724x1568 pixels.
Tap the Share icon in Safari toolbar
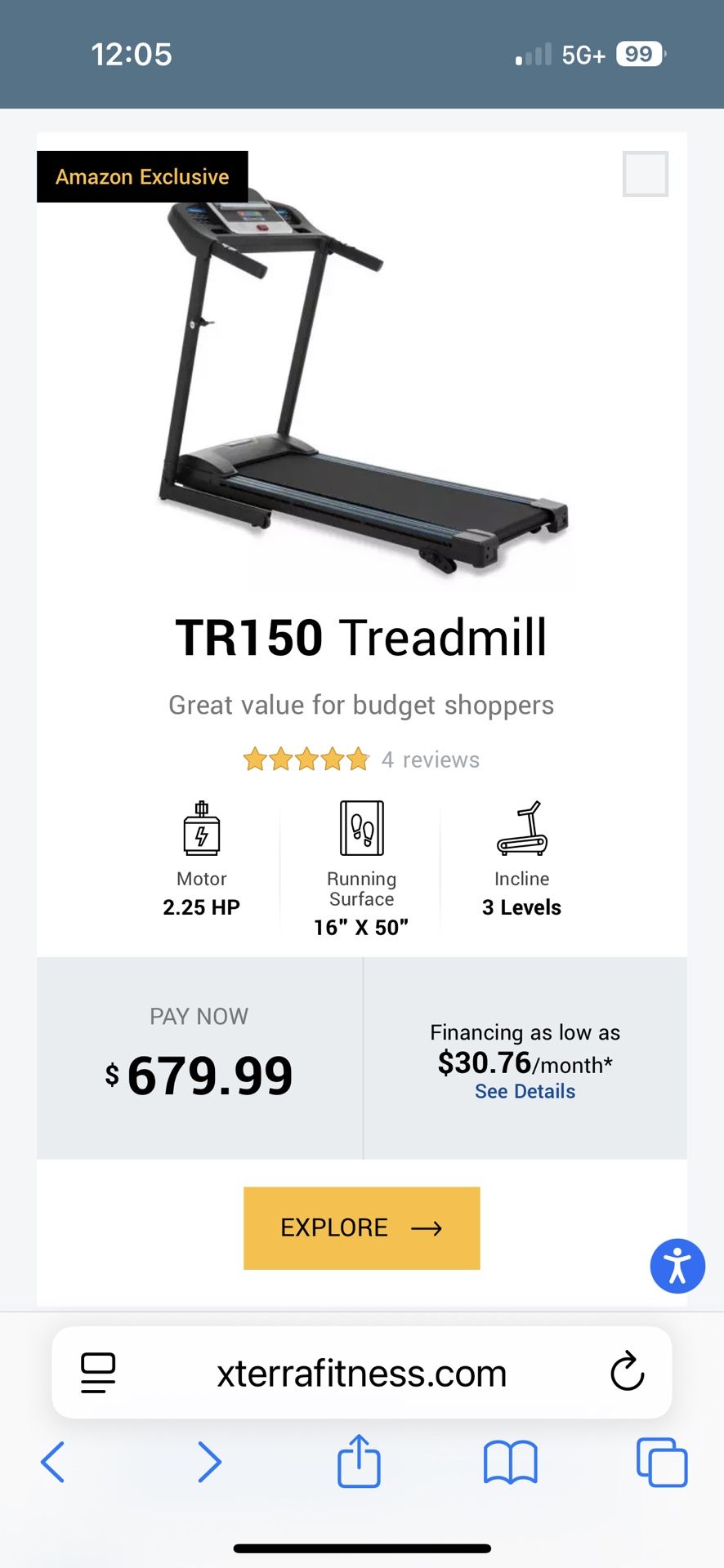(x=359, y=1462)
